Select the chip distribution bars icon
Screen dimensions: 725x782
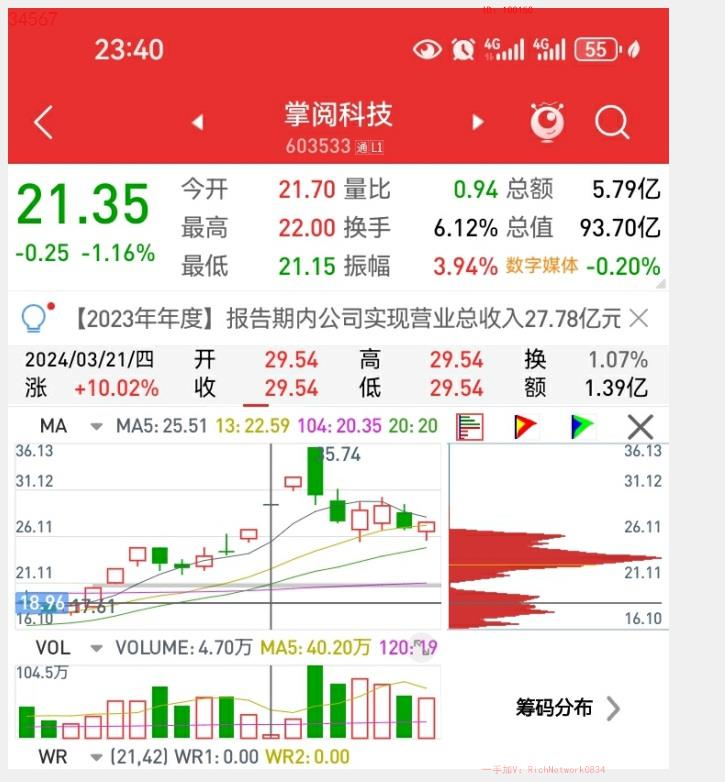point(470,427)
